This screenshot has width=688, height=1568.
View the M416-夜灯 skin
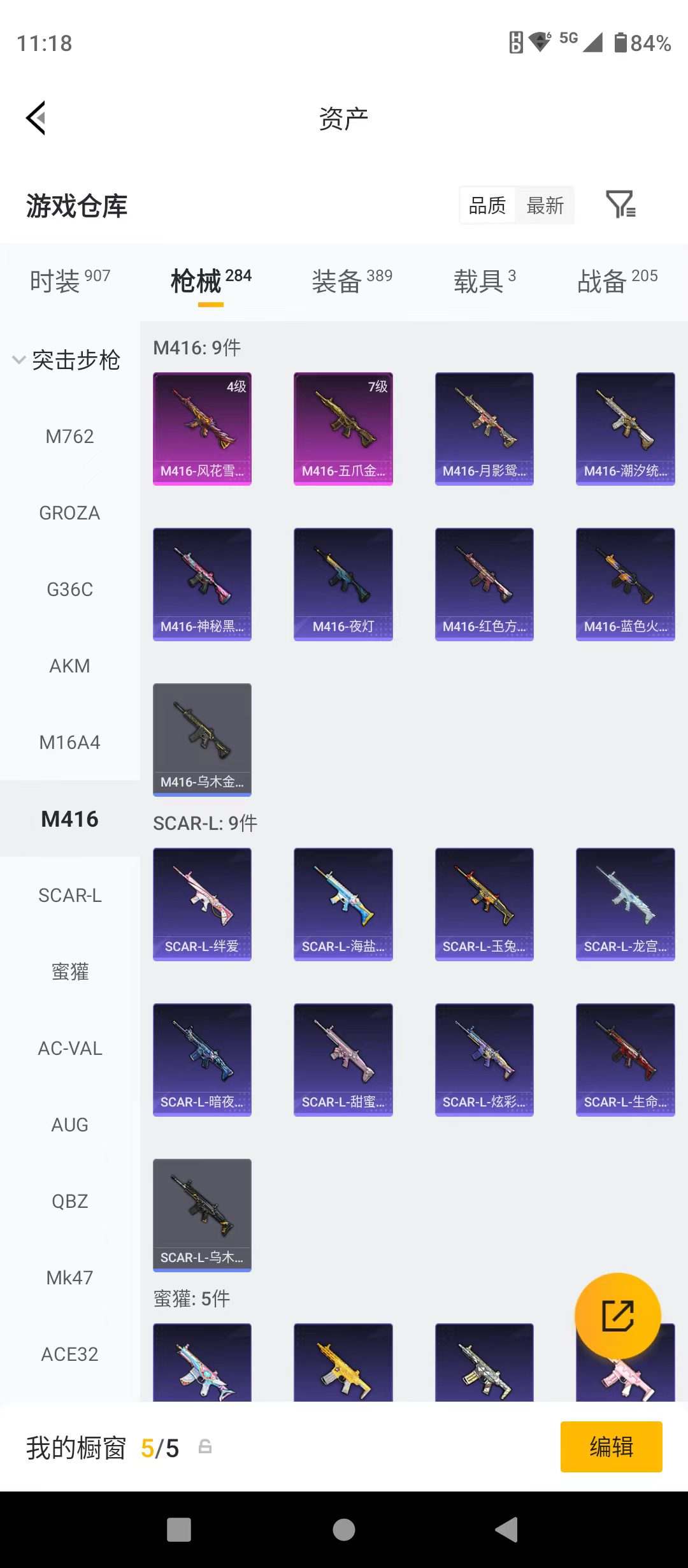point(343,584)
